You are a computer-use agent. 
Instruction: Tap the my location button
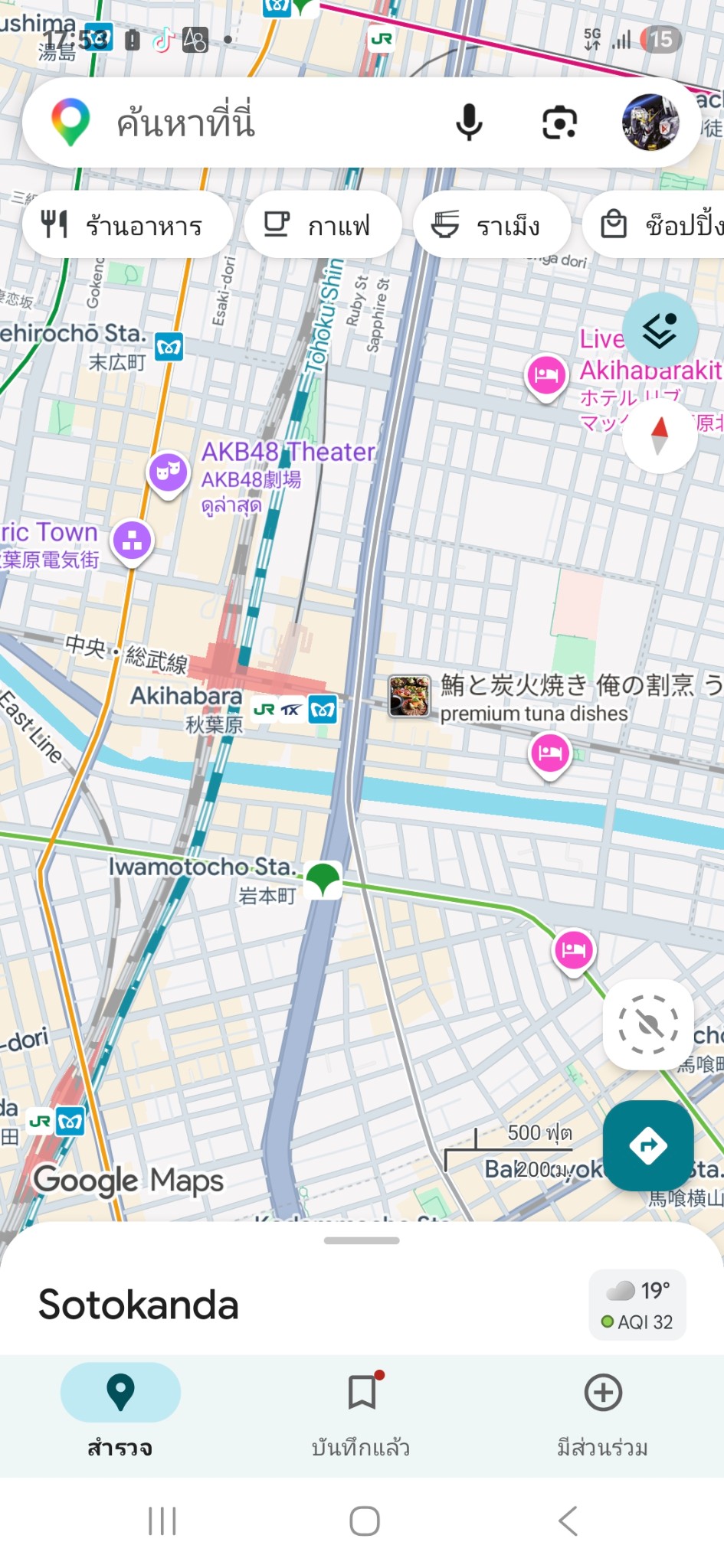click(648, 1024)
